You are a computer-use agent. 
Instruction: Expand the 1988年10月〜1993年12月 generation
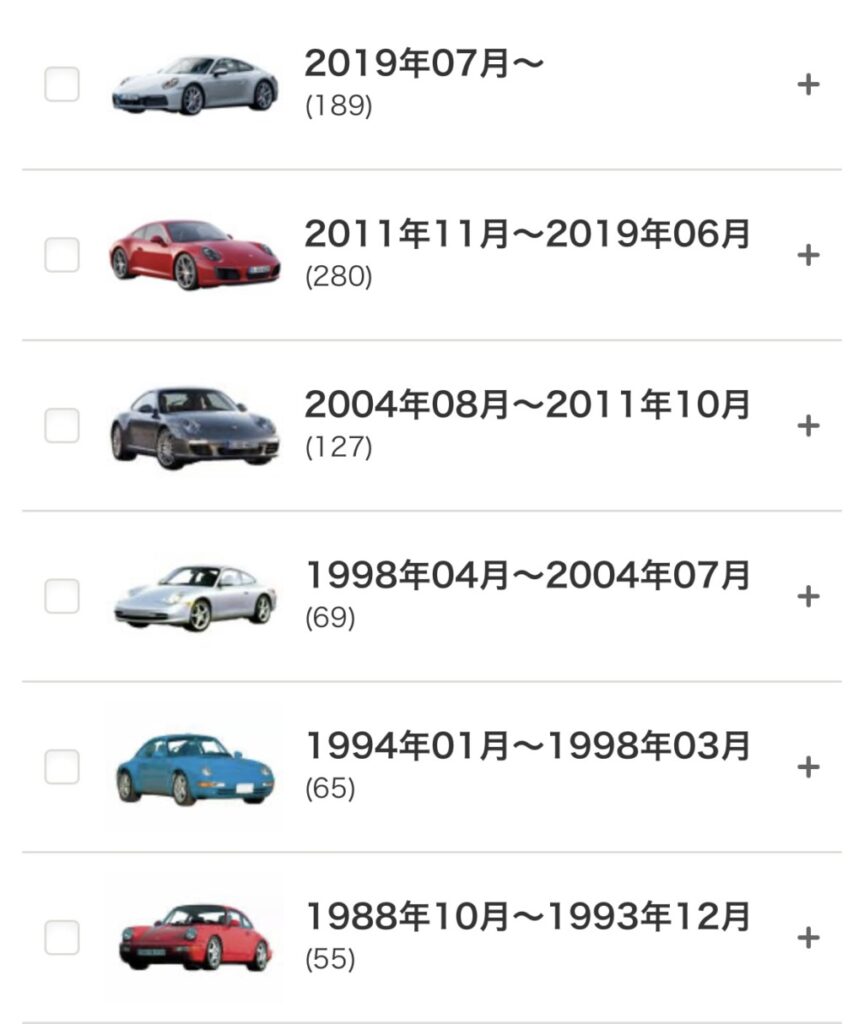point(808,937)
